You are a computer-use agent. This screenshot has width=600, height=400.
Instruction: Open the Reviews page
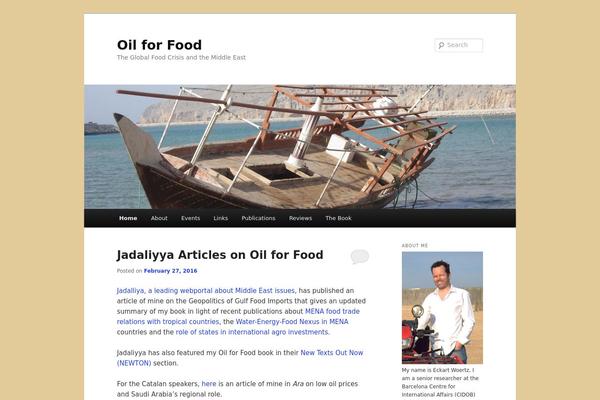click(x=300, y=218)
